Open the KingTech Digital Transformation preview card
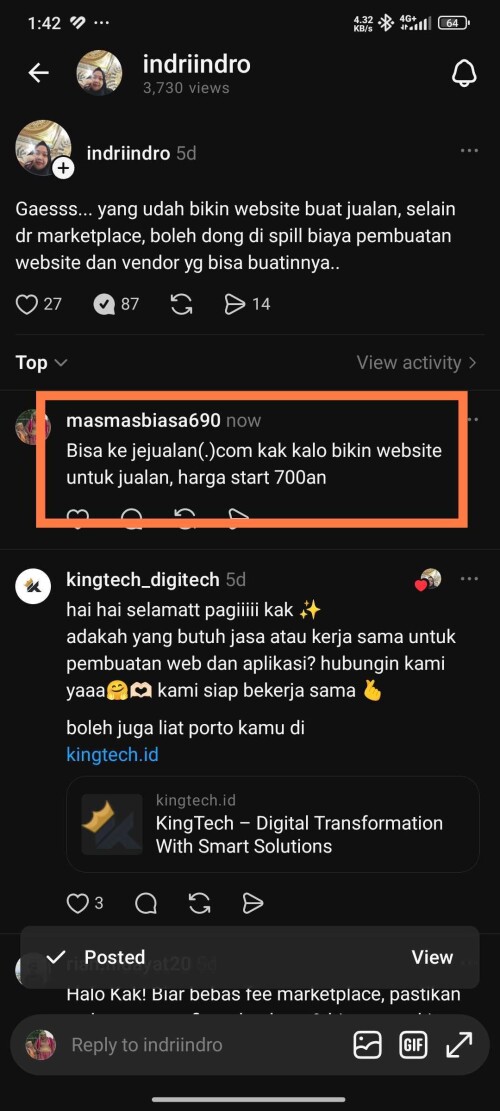 click(273, 824)
